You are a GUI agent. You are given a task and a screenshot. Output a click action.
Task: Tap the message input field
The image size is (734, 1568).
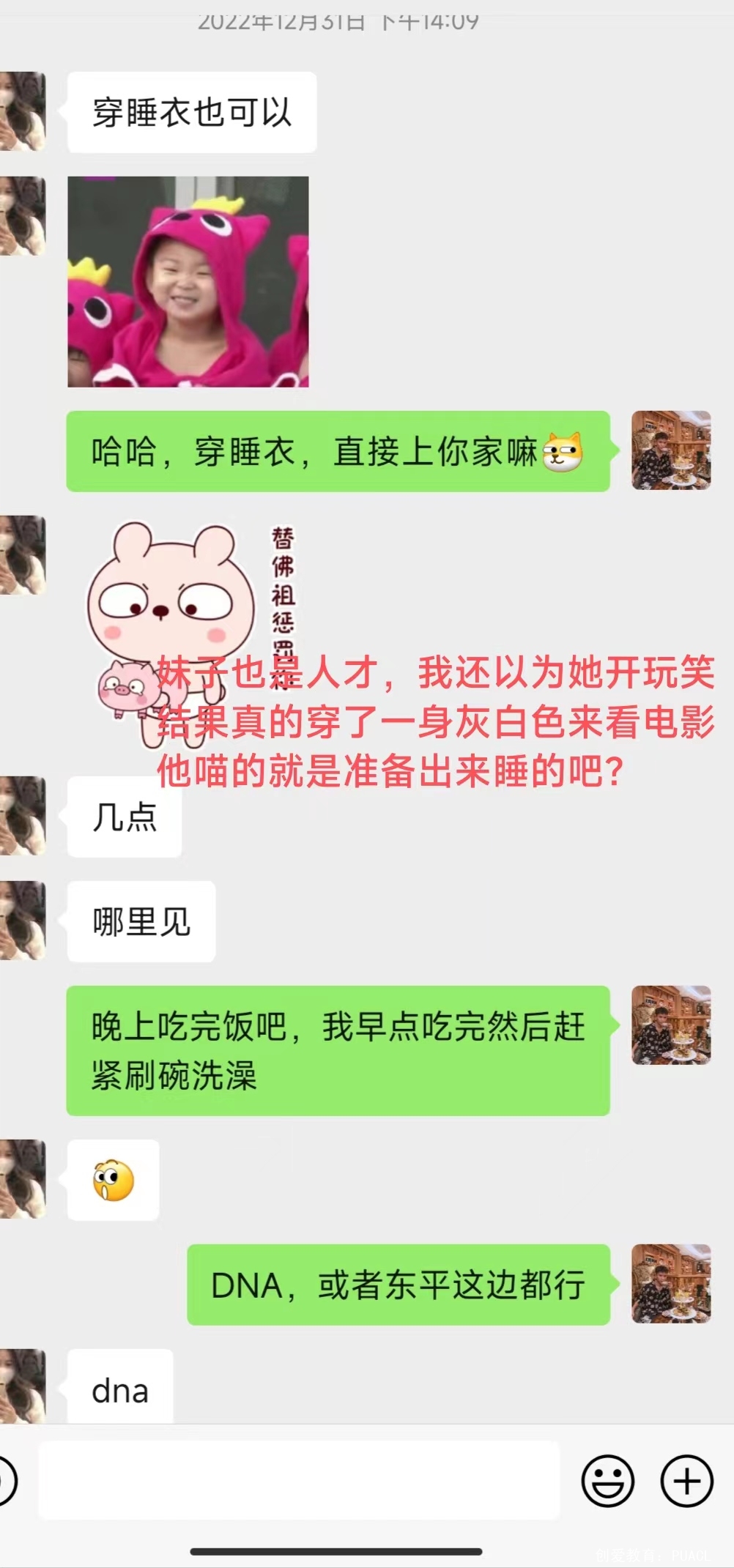[x=299, y=1480]
